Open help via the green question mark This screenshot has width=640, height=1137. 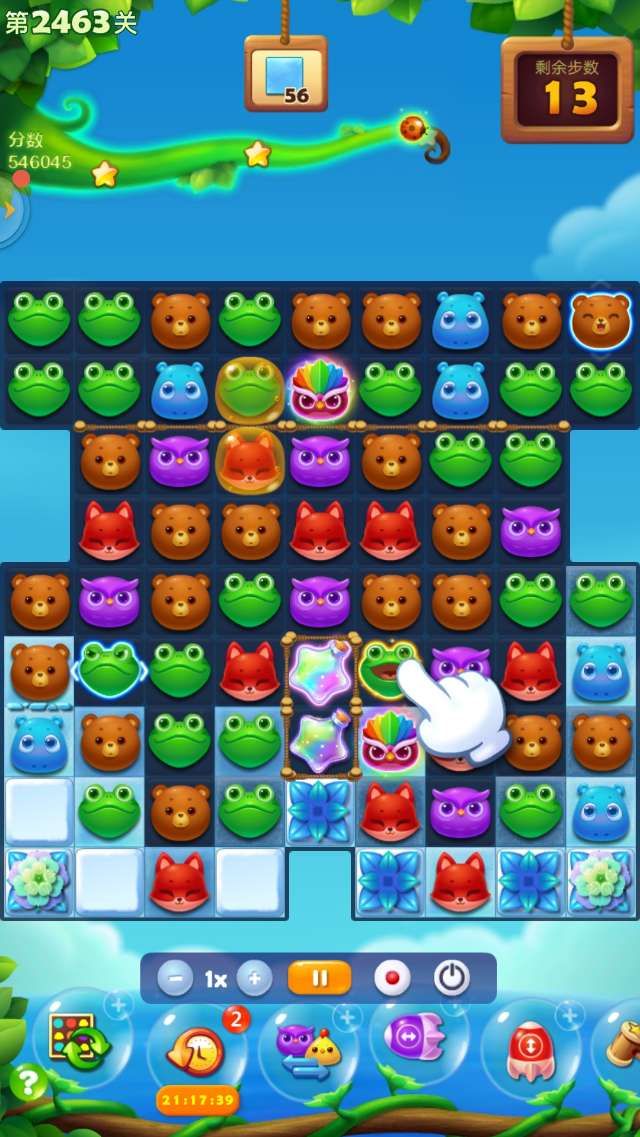click(28, 1083)
